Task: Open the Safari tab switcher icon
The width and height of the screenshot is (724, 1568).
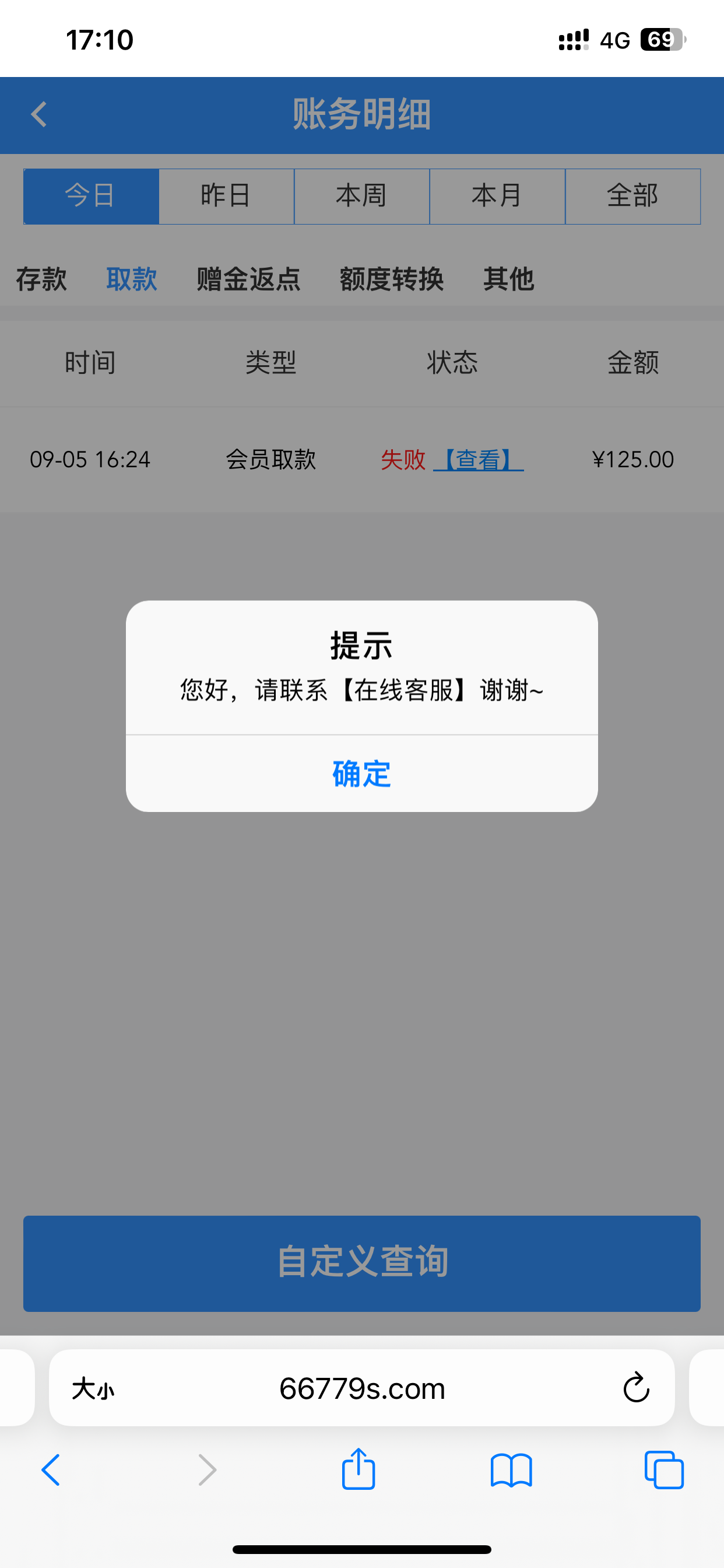Action: click(x=663, y=1469)
